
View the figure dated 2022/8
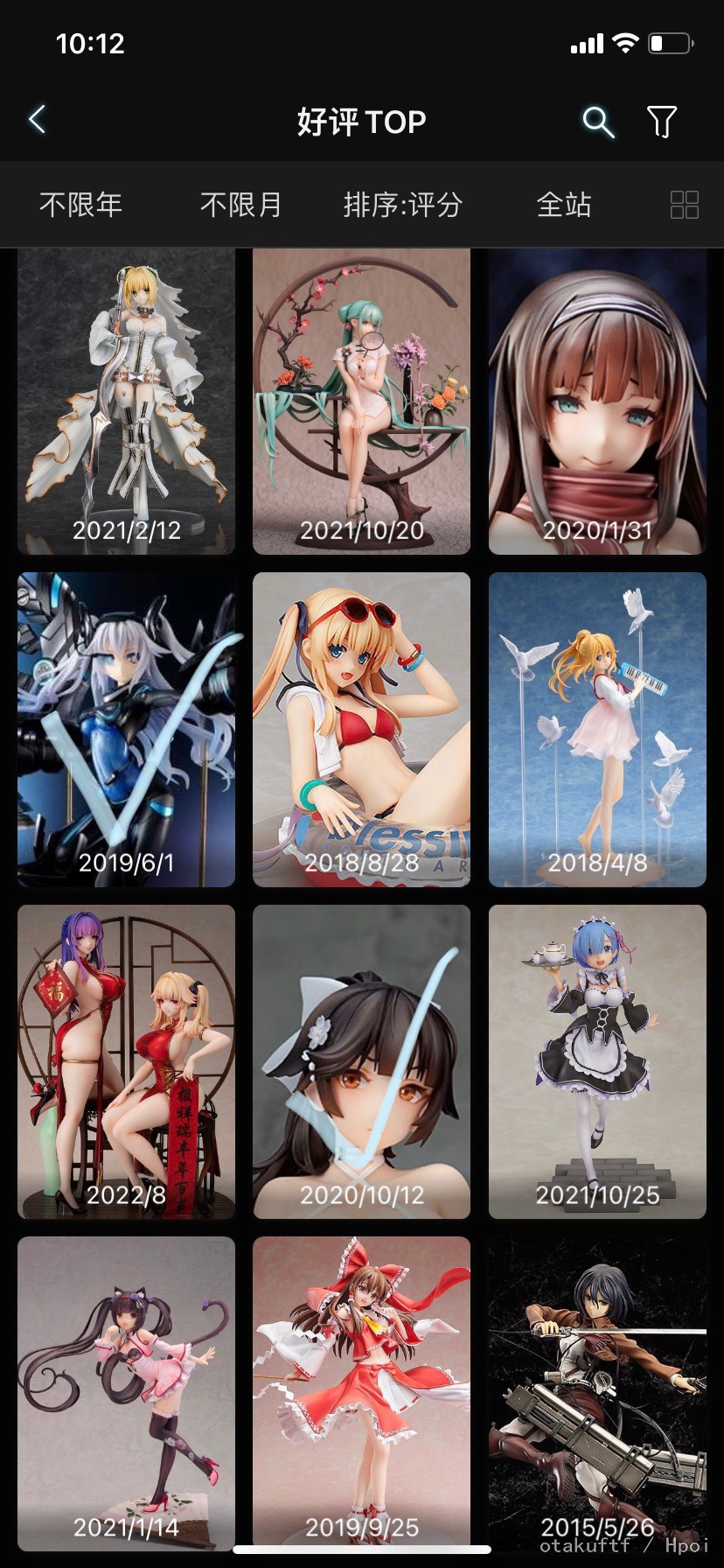point(126,1061)
